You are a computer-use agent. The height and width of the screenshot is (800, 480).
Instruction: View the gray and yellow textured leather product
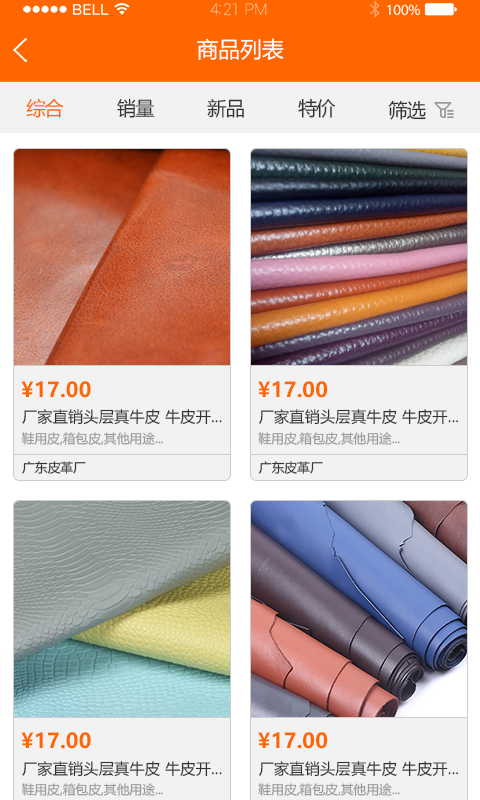click(x=122, y=650)
